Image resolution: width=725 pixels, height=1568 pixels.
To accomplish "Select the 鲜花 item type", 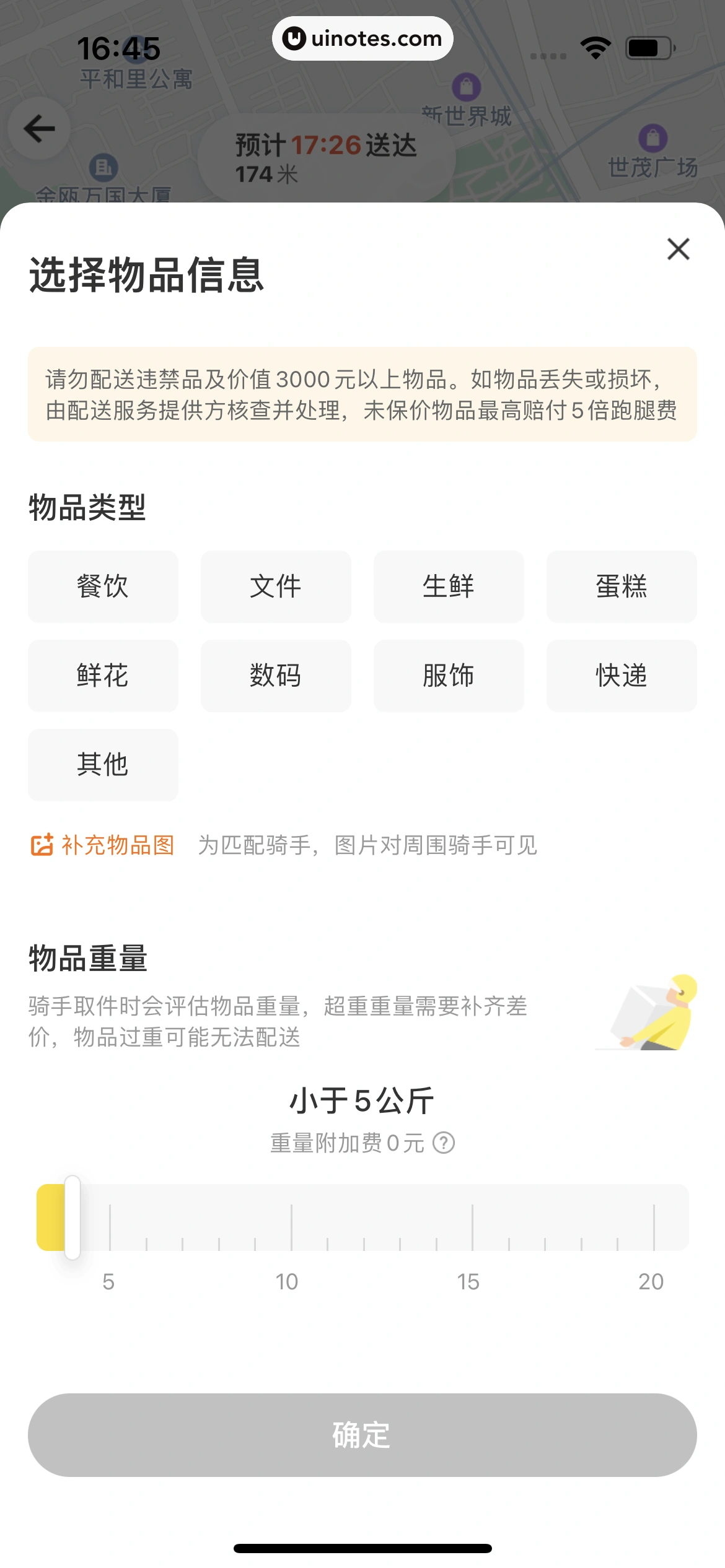I will (x=102, y=676).
